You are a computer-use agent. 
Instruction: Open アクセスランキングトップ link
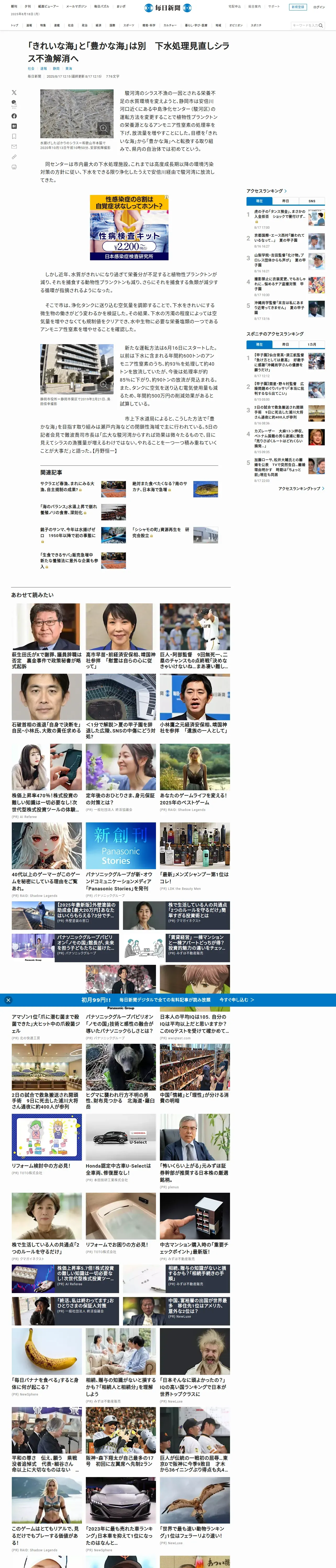pyautogui.click(x=301, y=489)
